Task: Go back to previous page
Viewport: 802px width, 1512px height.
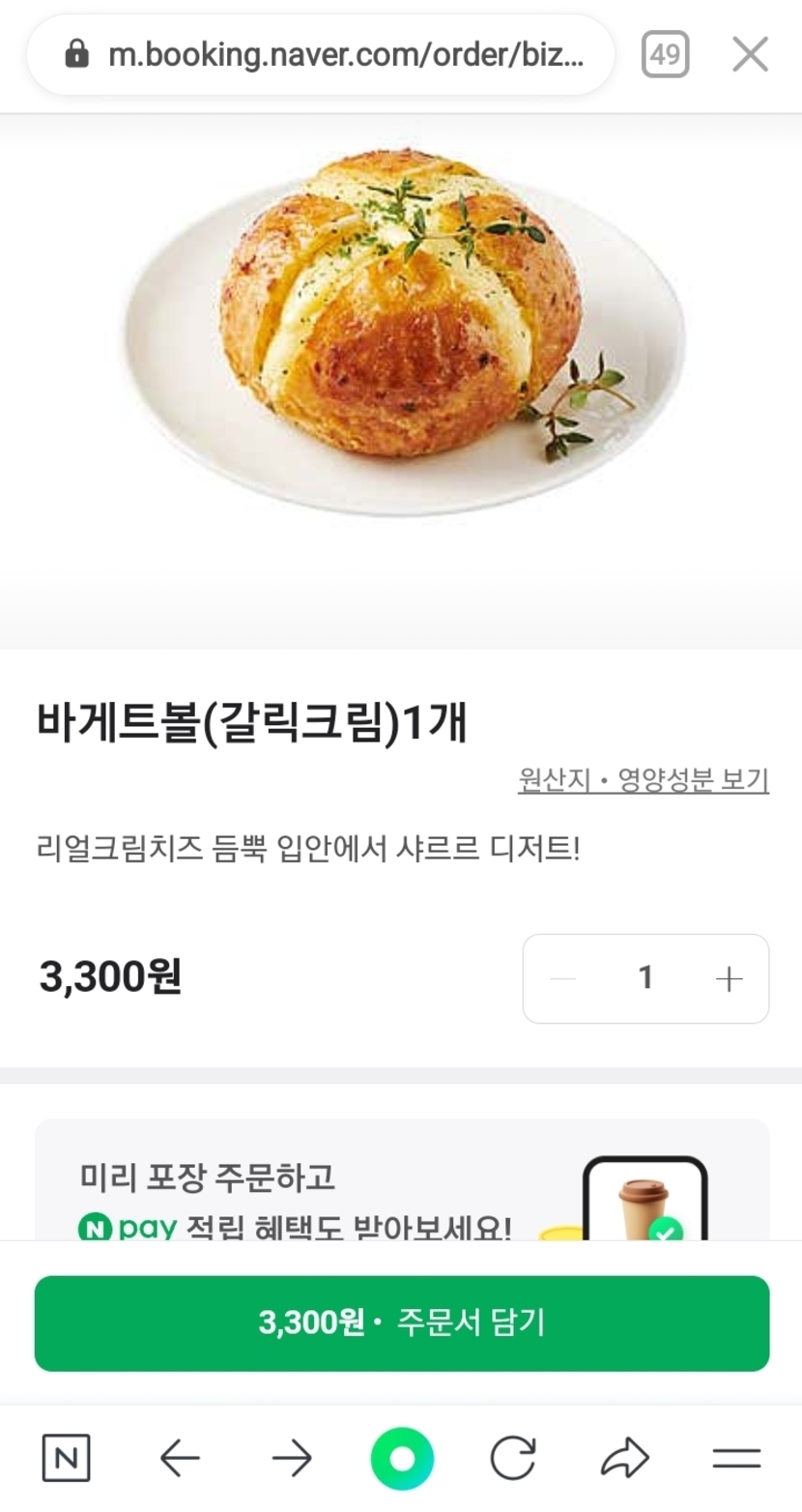Action: coord(180,1458)
